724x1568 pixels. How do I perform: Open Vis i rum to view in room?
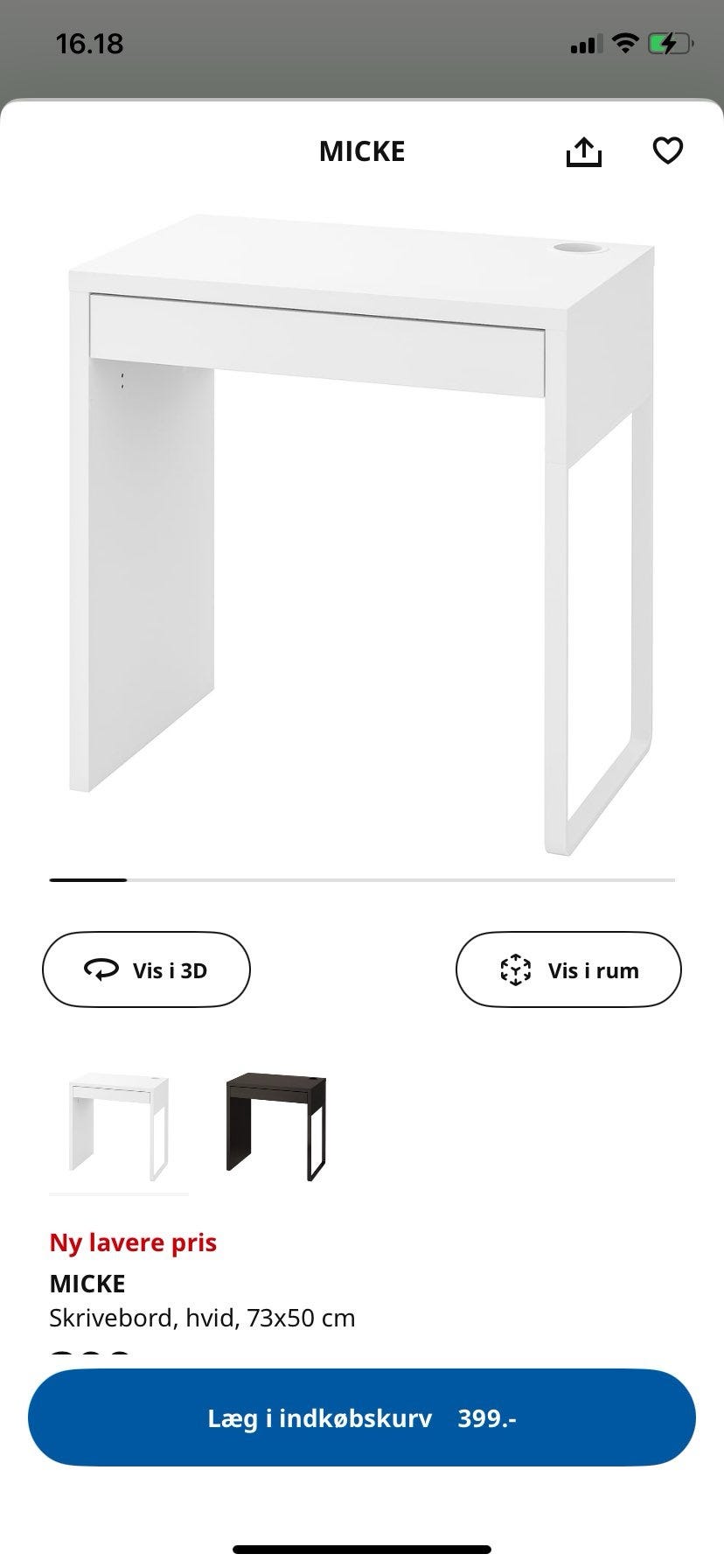click(x=568, y=969)
